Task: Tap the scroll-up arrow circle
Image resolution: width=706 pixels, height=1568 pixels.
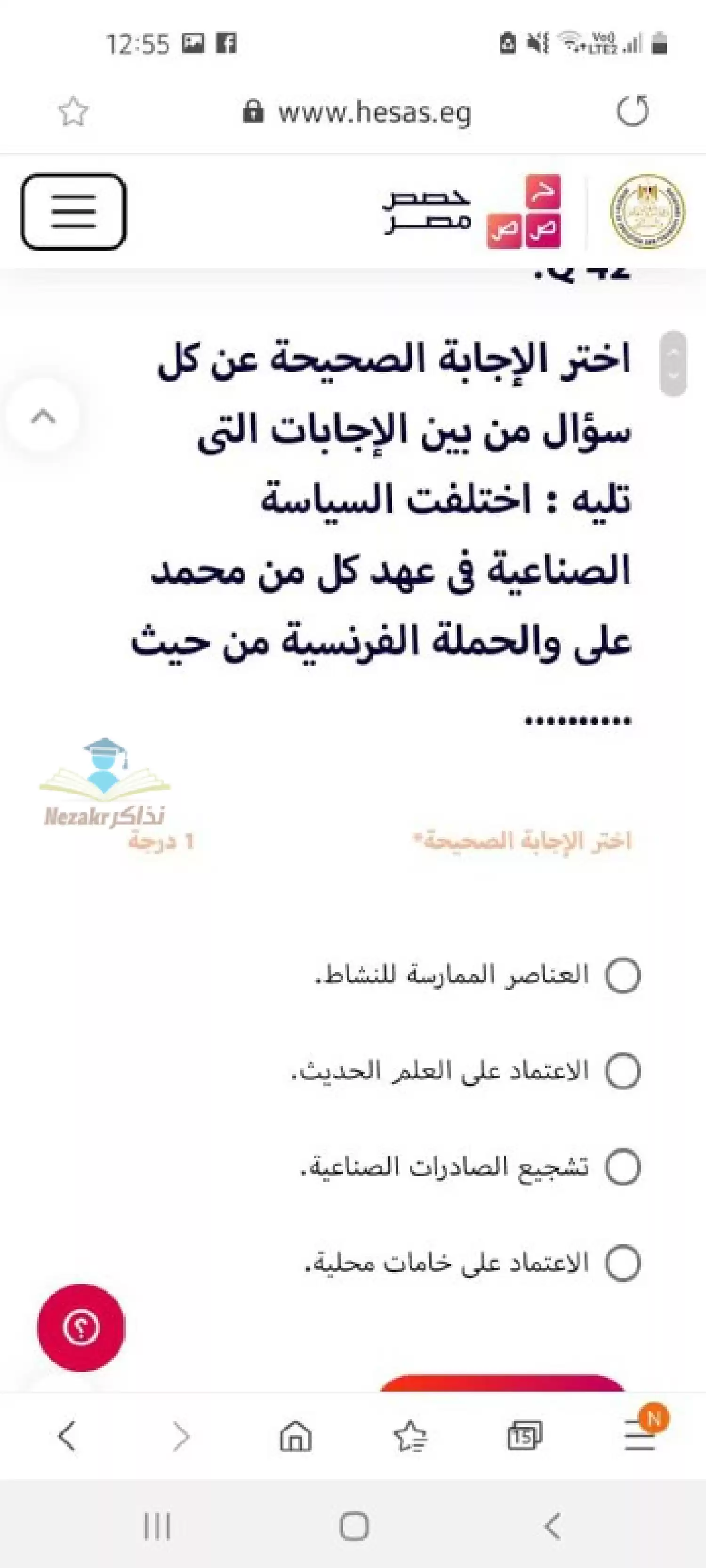Action: pos(43,416)
